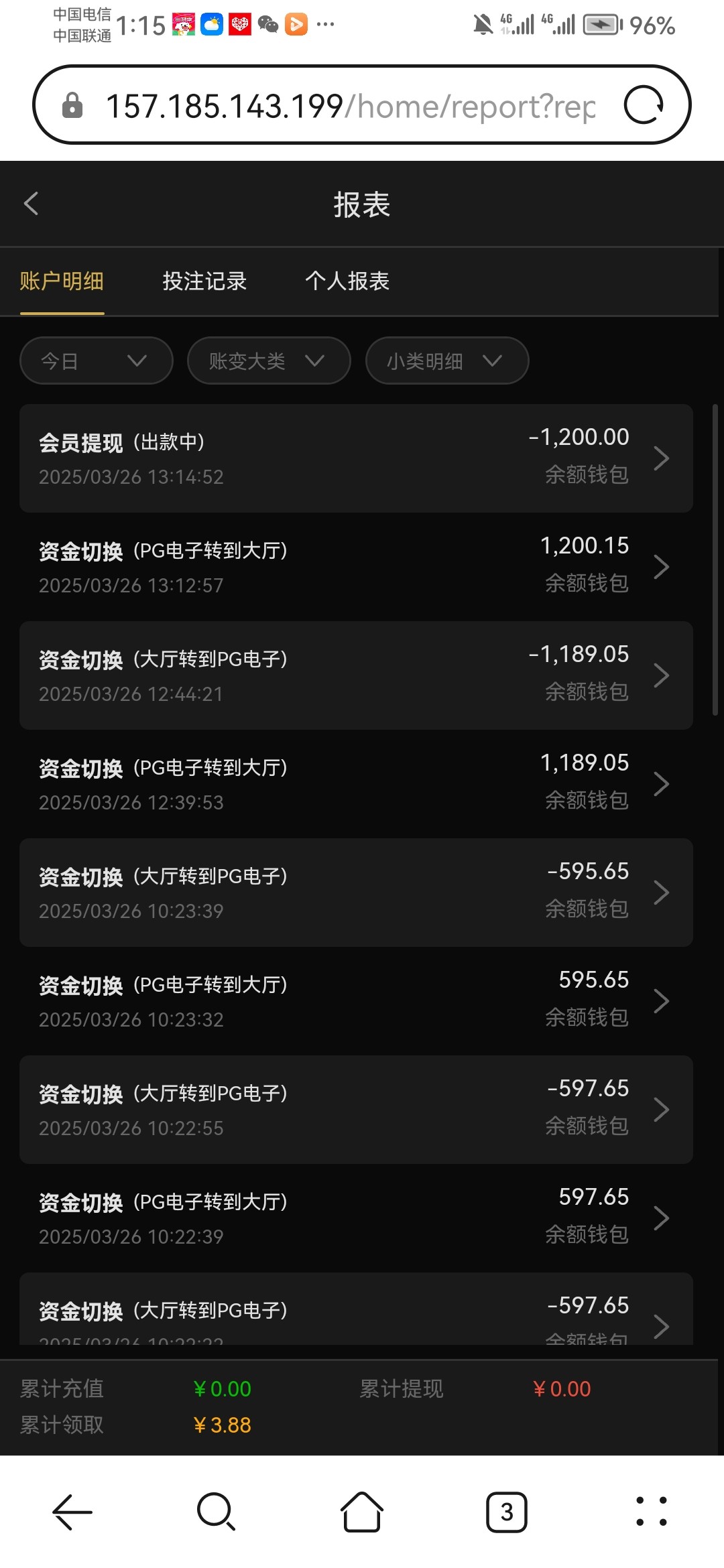Go to the browser home page
The image size is (724, 1568).
click(362, 1512)
